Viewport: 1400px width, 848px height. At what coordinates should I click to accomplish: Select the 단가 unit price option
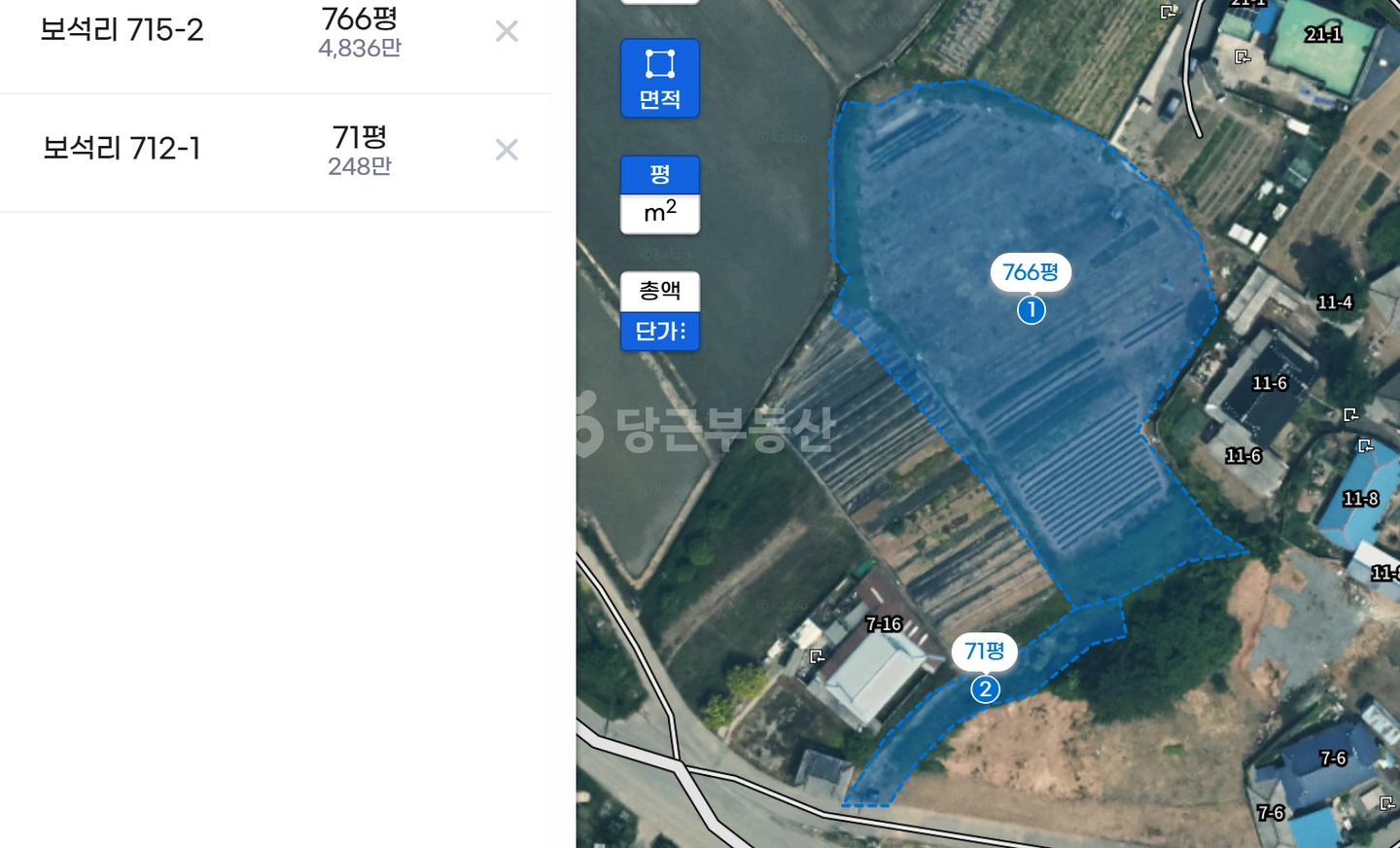(x=660, y=331)
